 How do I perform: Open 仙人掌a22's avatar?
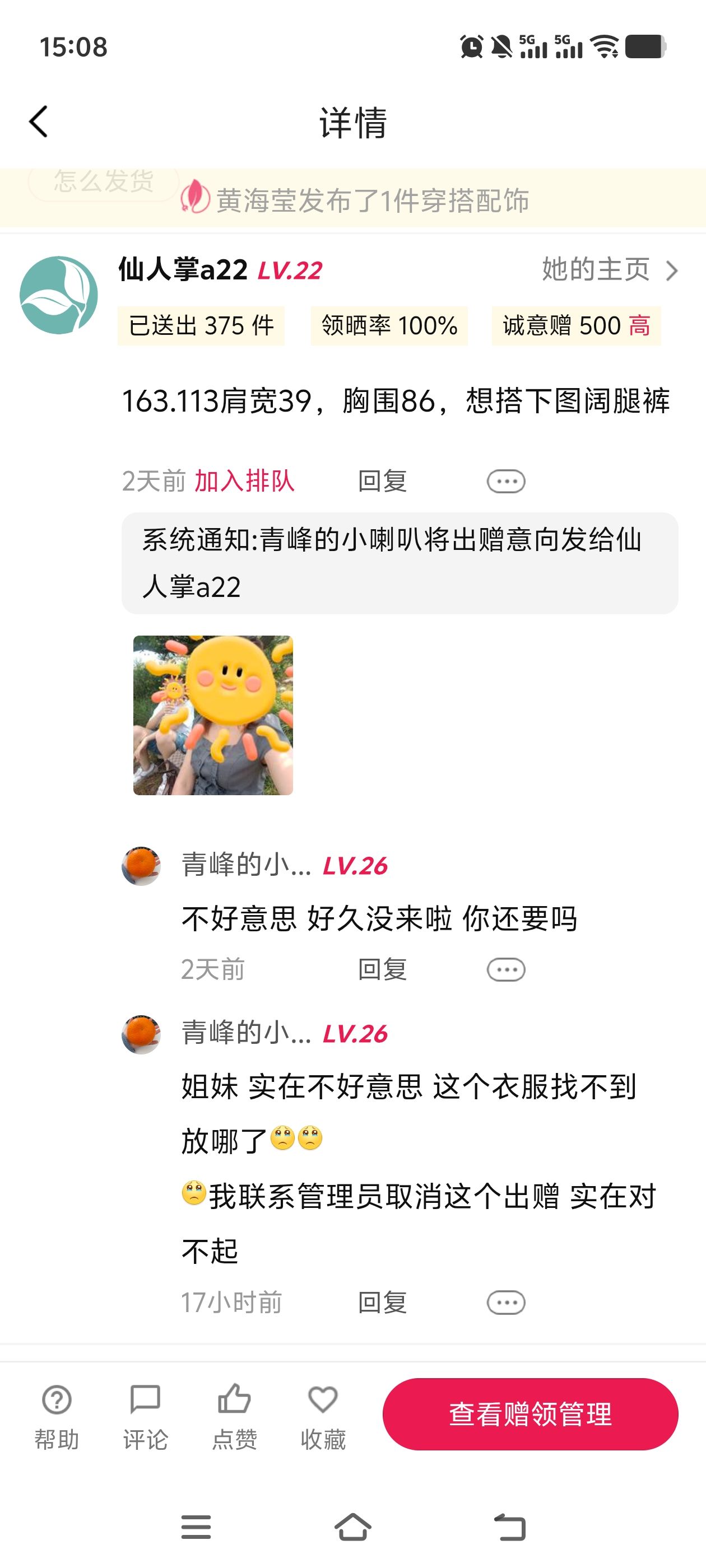[58, 295]
